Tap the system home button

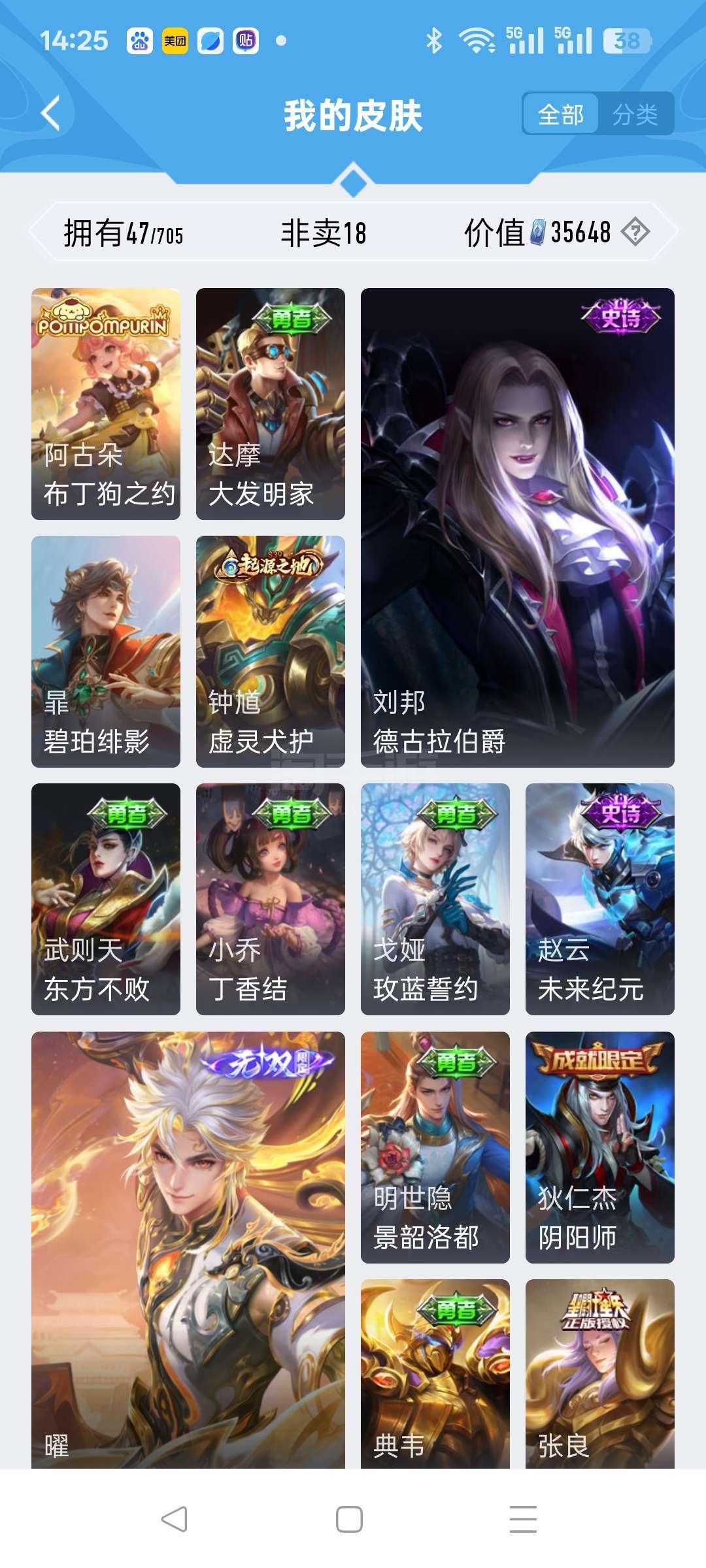[x=349, y=1519]
